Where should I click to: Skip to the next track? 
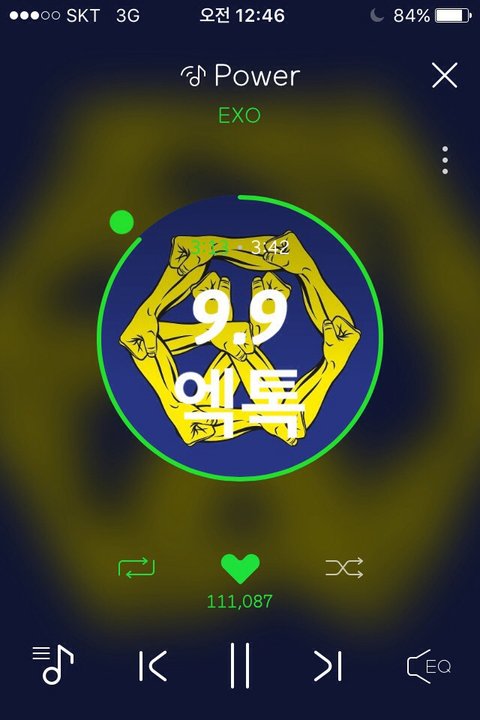coord(328,666)
